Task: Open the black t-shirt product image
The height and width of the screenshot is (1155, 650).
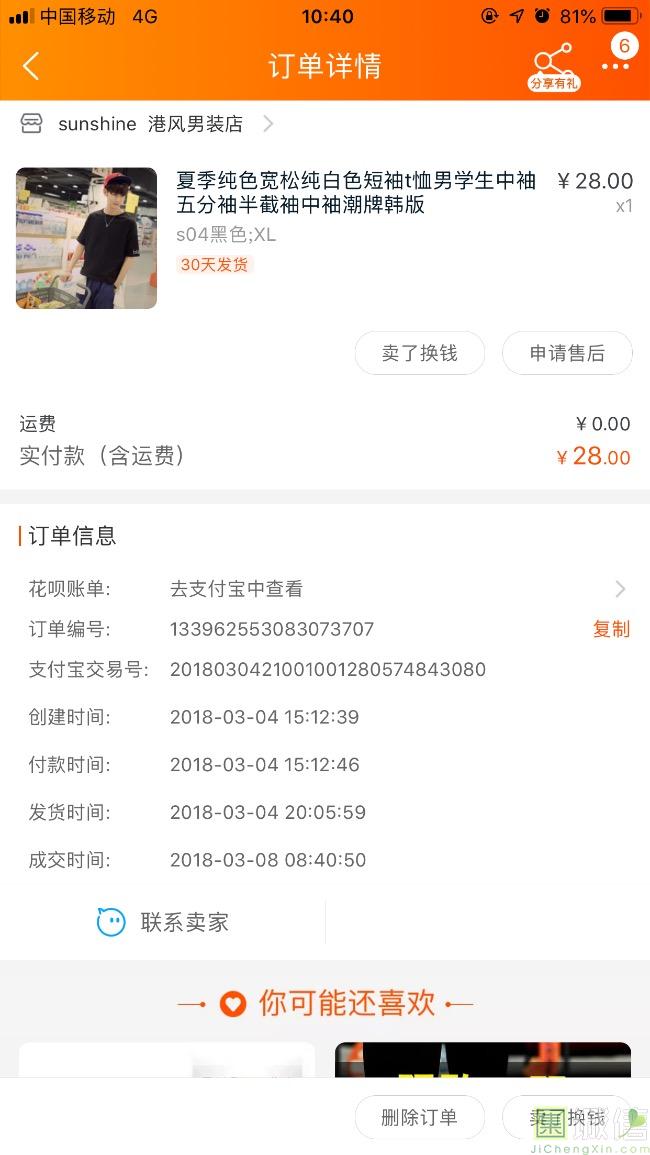Action: pos(86,238)
